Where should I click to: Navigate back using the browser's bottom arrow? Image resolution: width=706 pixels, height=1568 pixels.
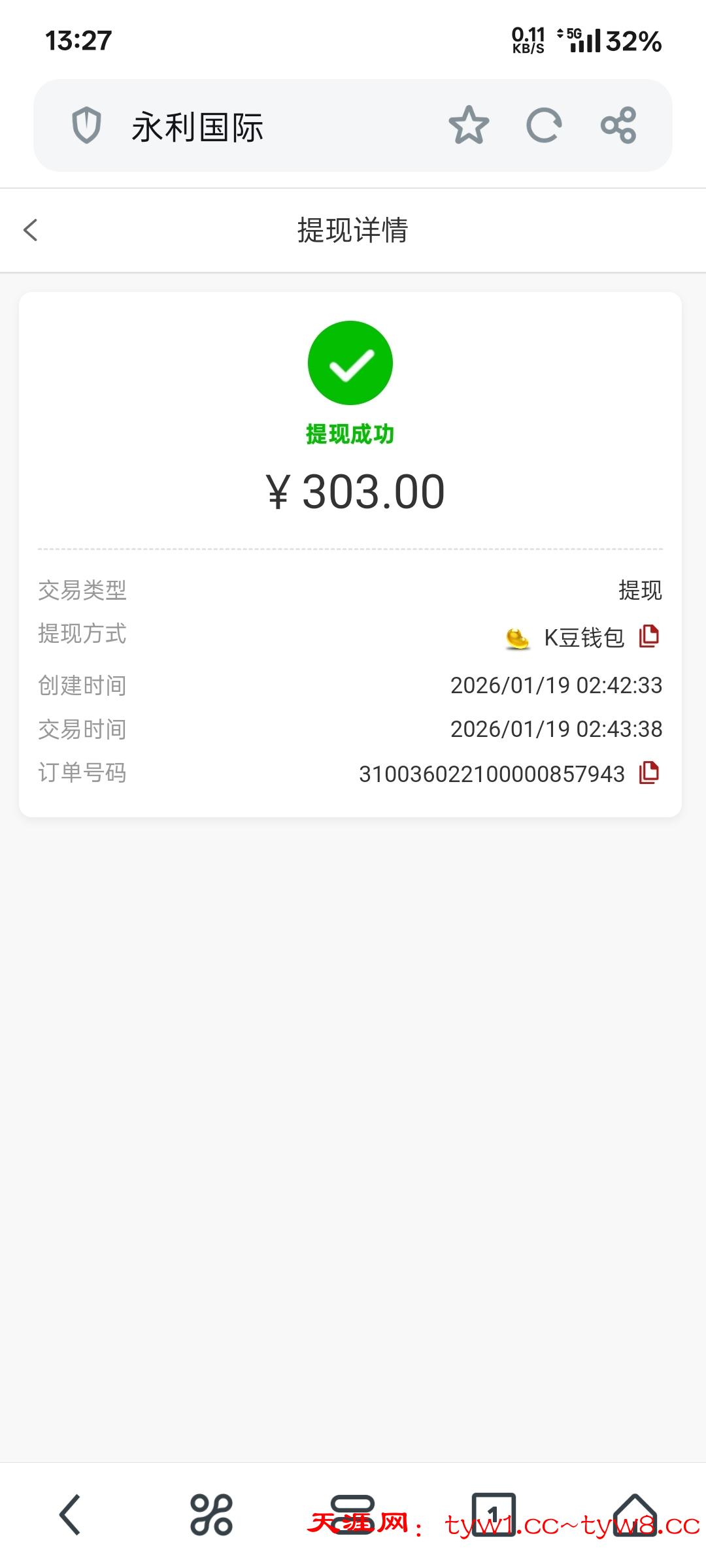[x=70, y=1514]
